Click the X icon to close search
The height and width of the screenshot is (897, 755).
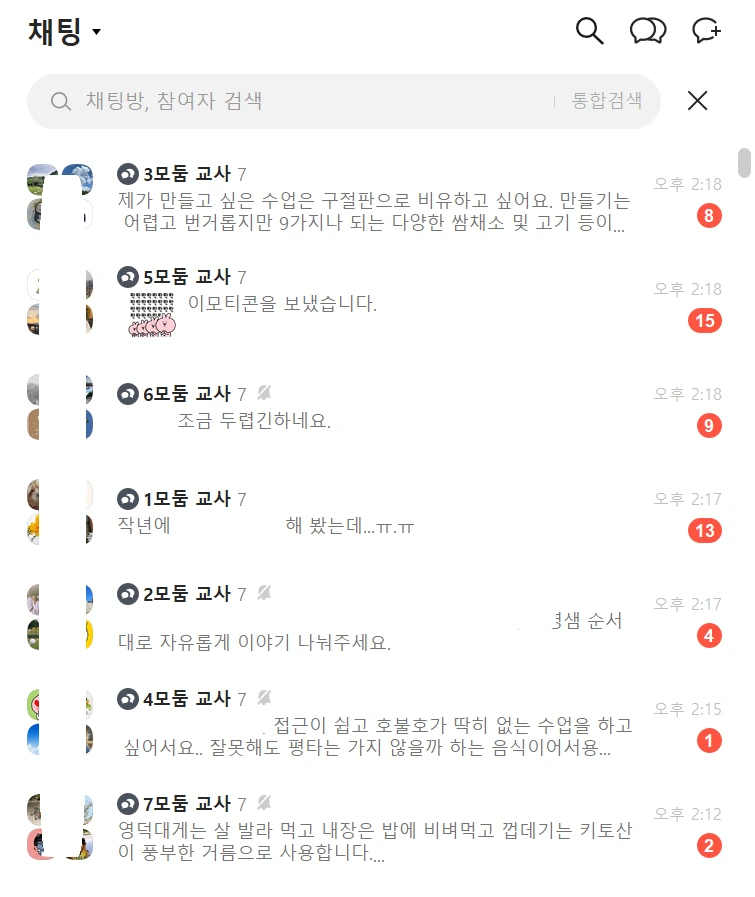point(697,100)
